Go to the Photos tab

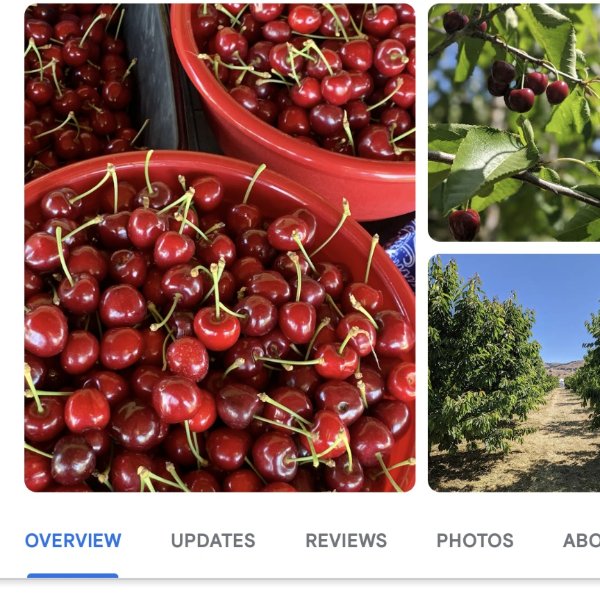(x=475, y=541)
